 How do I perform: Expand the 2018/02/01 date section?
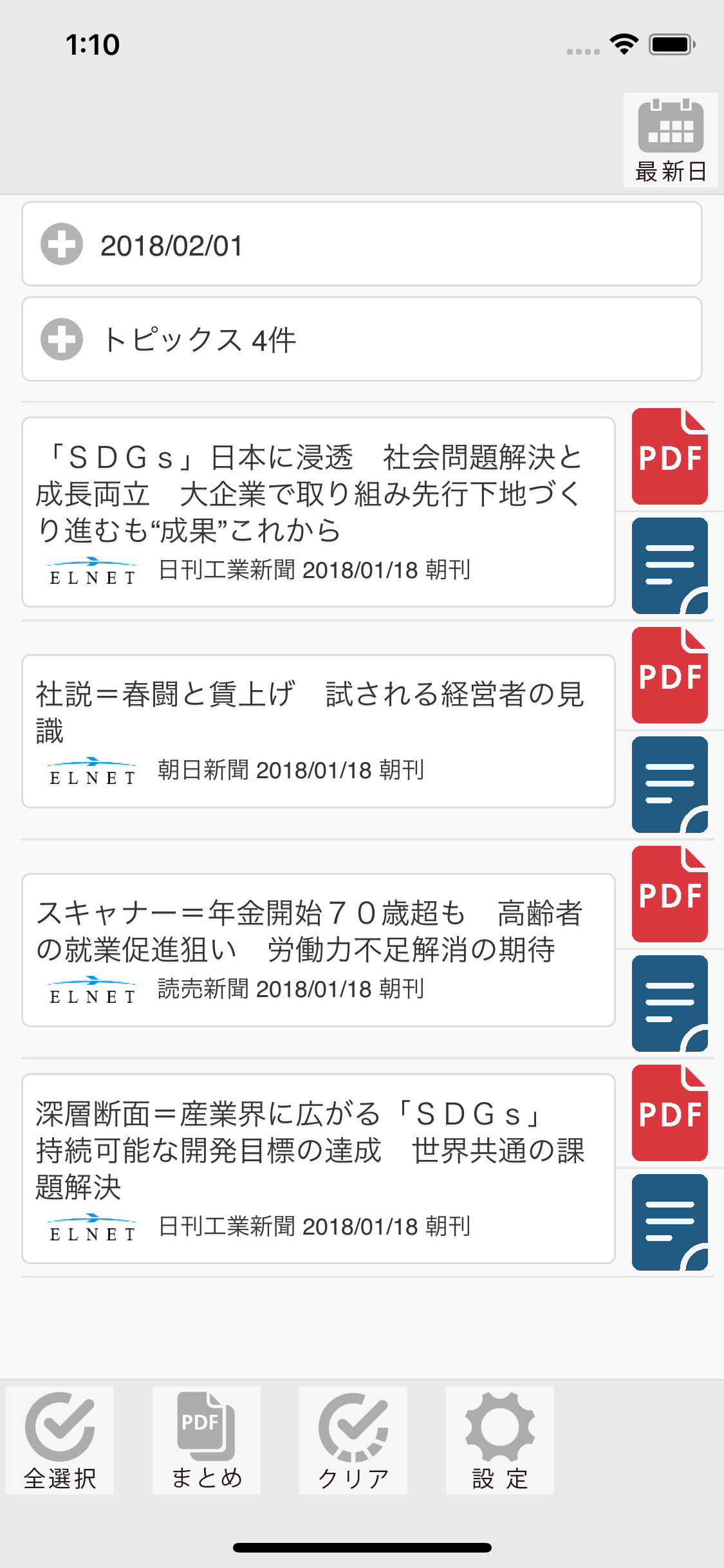pos(62,244)
